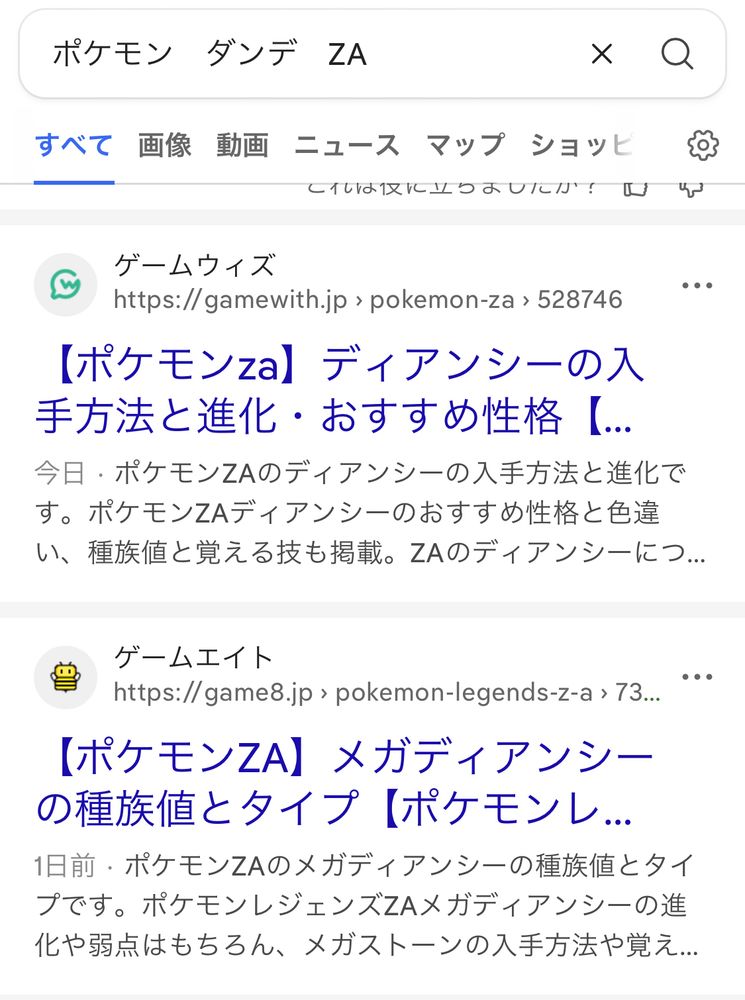Select the すべて tab
The width and height of the screenshot is (745, 1000).
74,145
